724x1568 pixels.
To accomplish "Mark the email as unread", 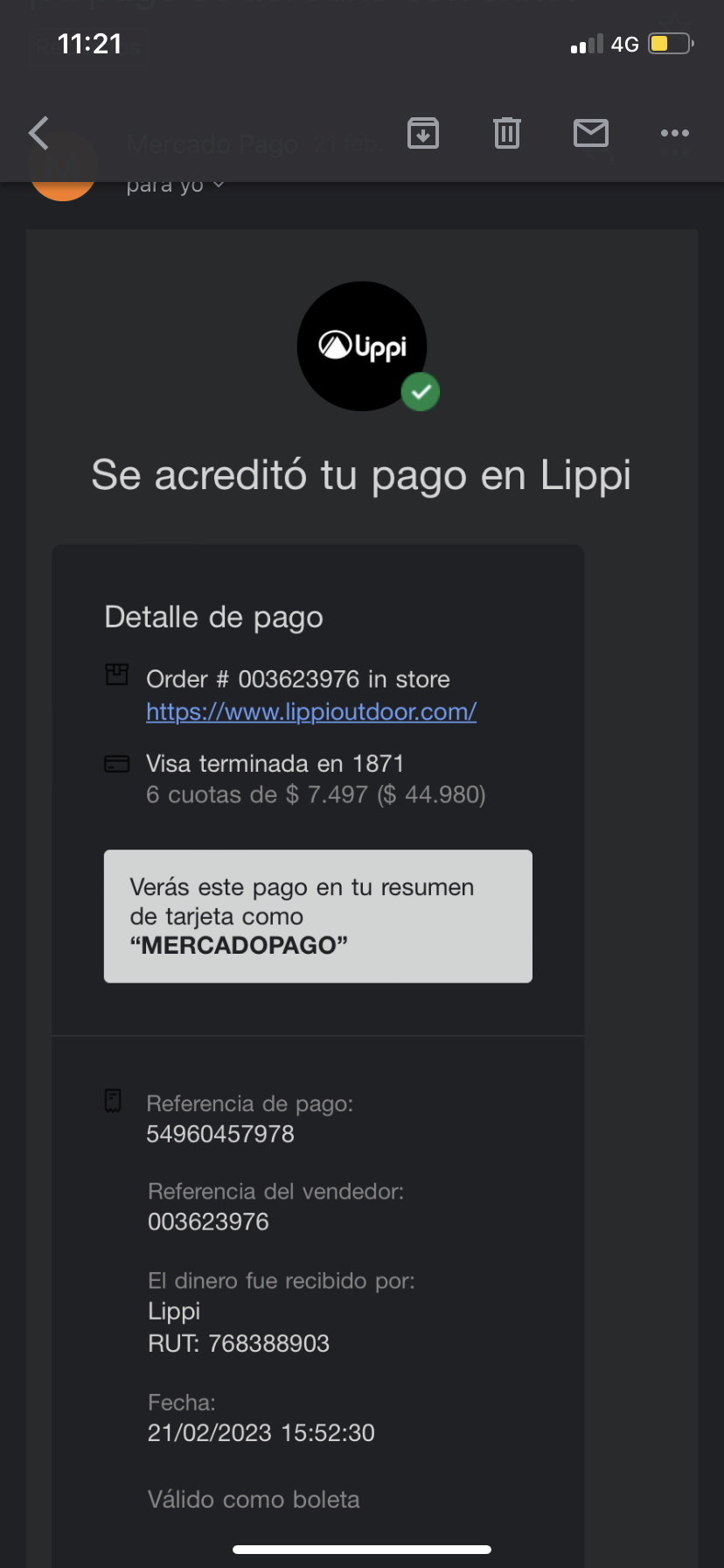I will [591, 133].
